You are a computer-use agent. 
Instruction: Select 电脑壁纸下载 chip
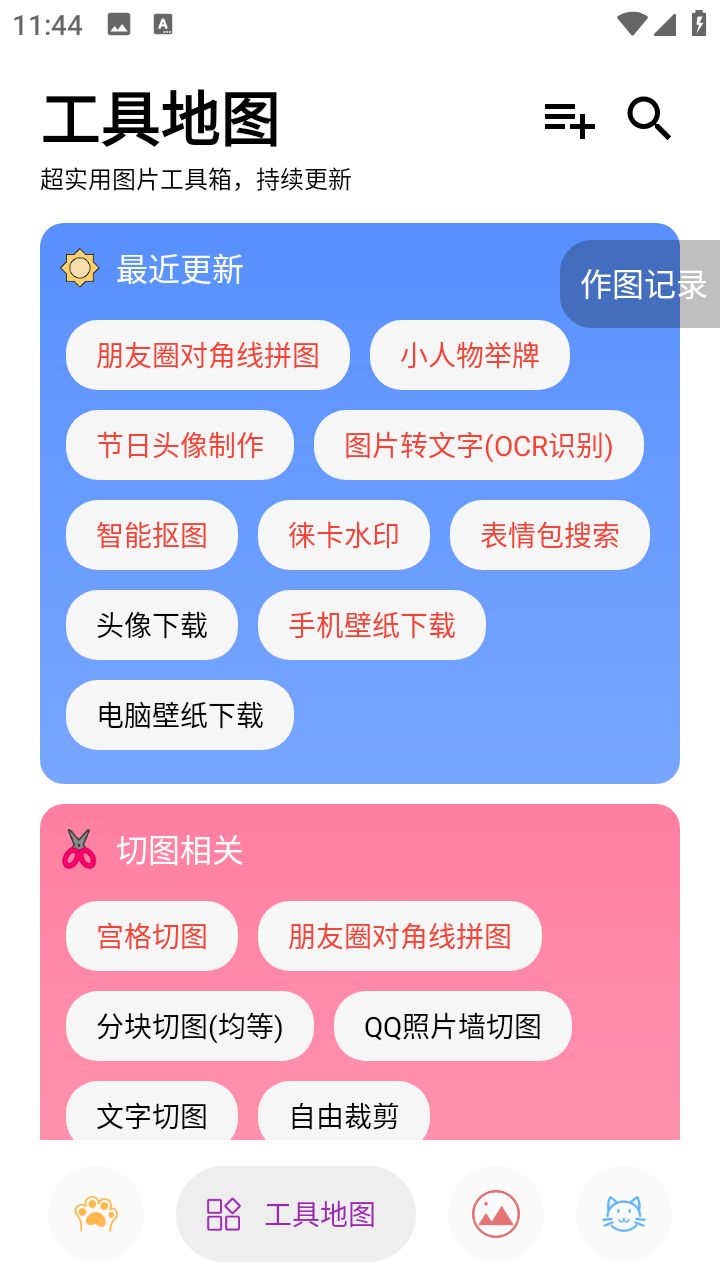[x=180, y=715]
